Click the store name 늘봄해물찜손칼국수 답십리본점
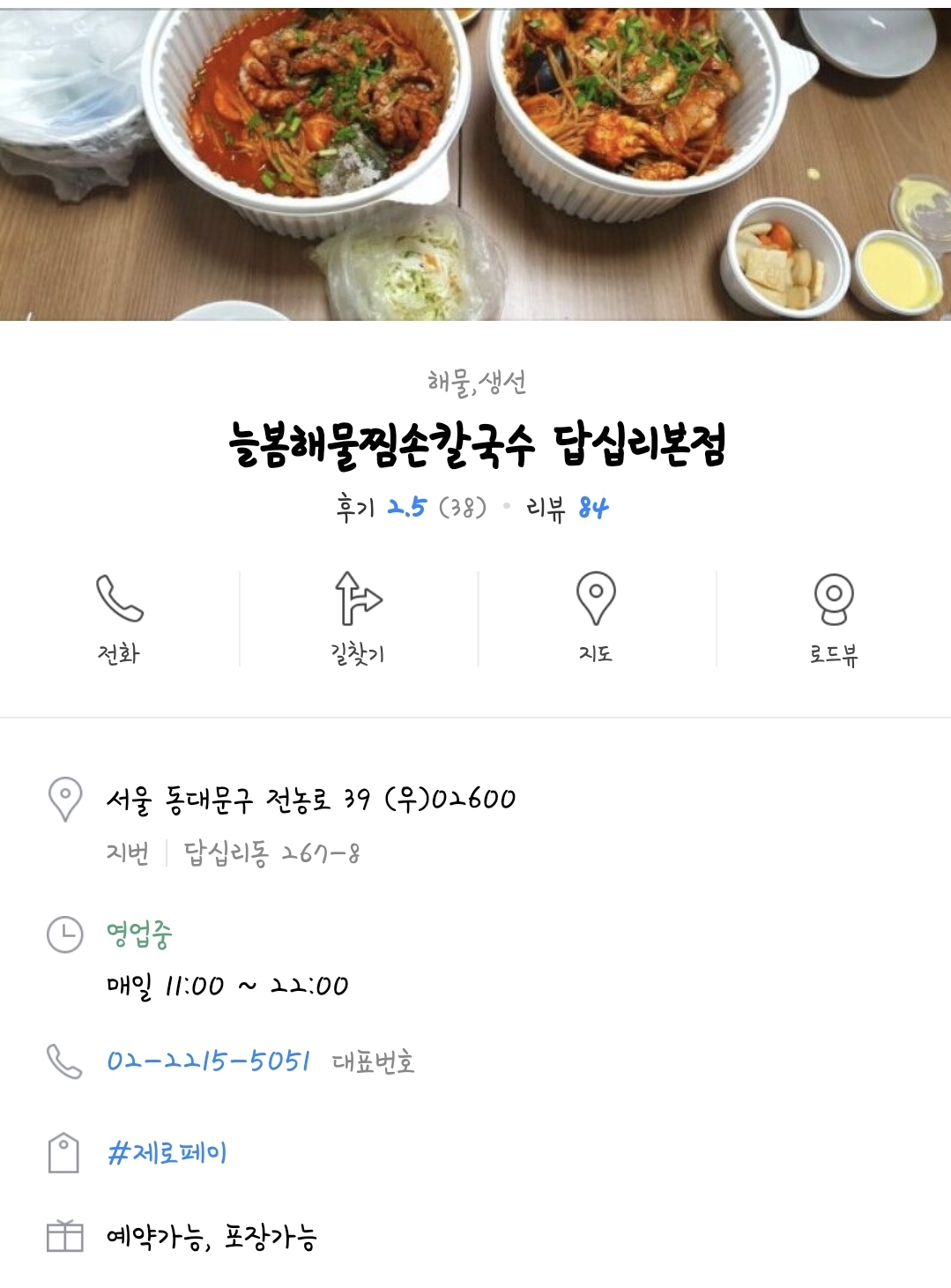The image size is (951, 1288). pyautogui.click(x=475, y=444)
